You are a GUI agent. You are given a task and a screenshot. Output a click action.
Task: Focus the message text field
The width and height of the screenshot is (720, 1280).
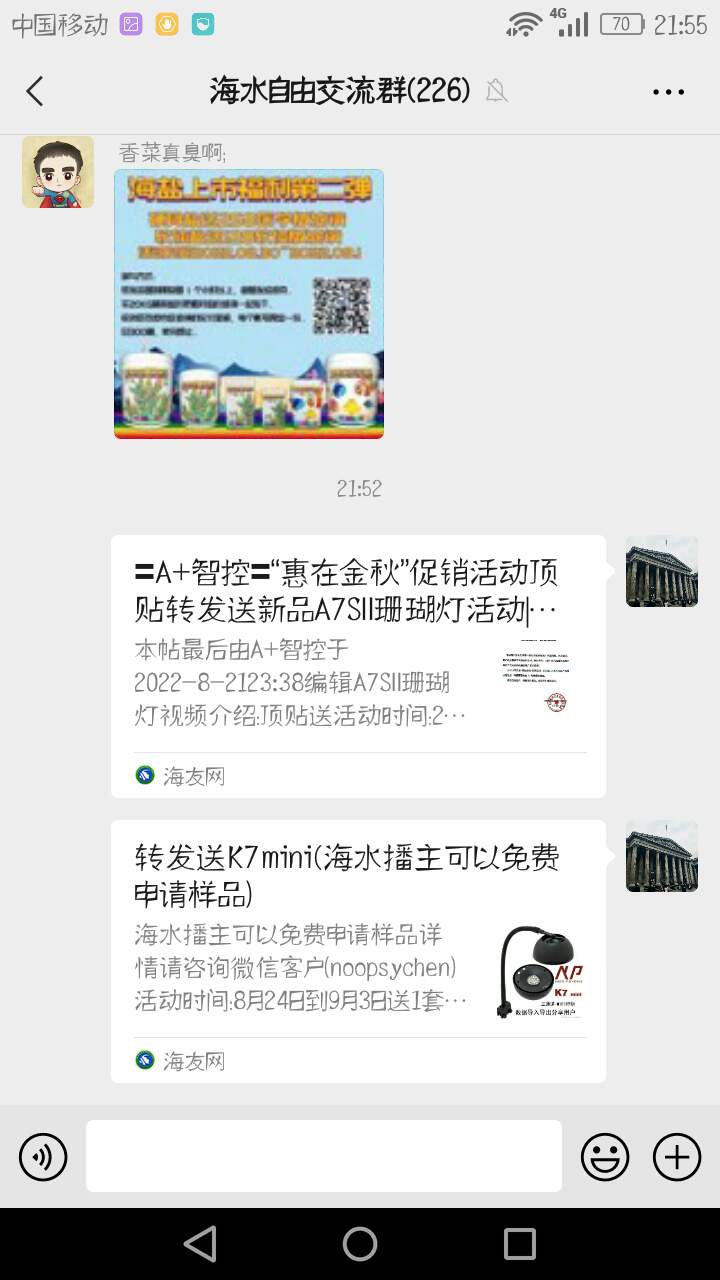point(323,1156)
